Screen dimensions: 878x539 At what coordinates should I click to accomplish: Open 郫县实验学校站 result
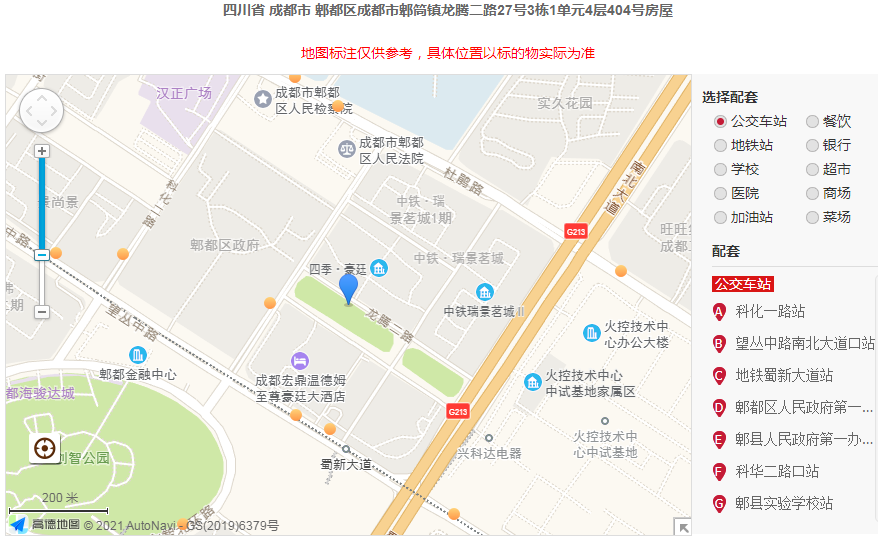[784, 503]
